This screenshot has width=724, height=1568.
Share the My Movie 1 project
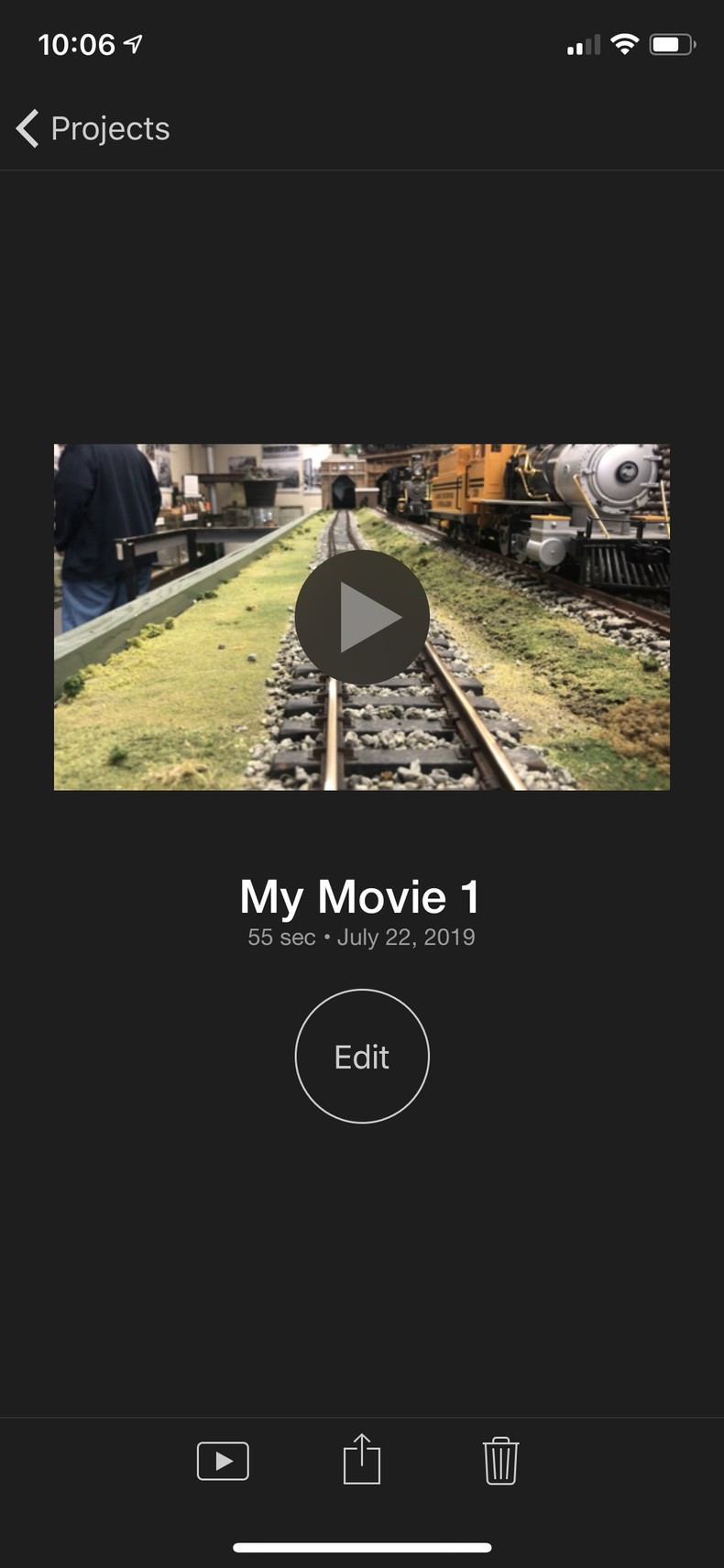[x=362, y=1459]
